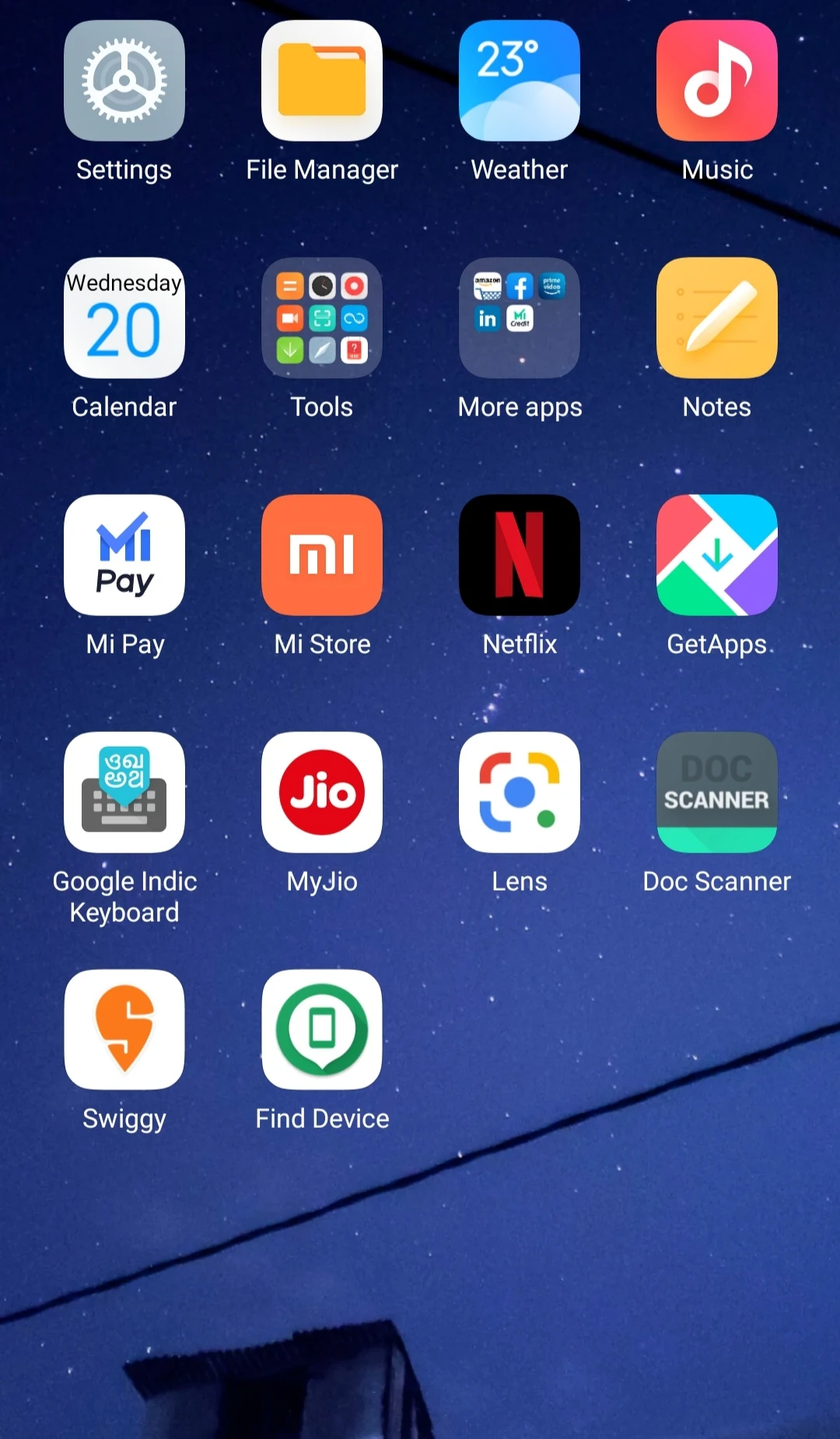Open the Settings app

124,81
